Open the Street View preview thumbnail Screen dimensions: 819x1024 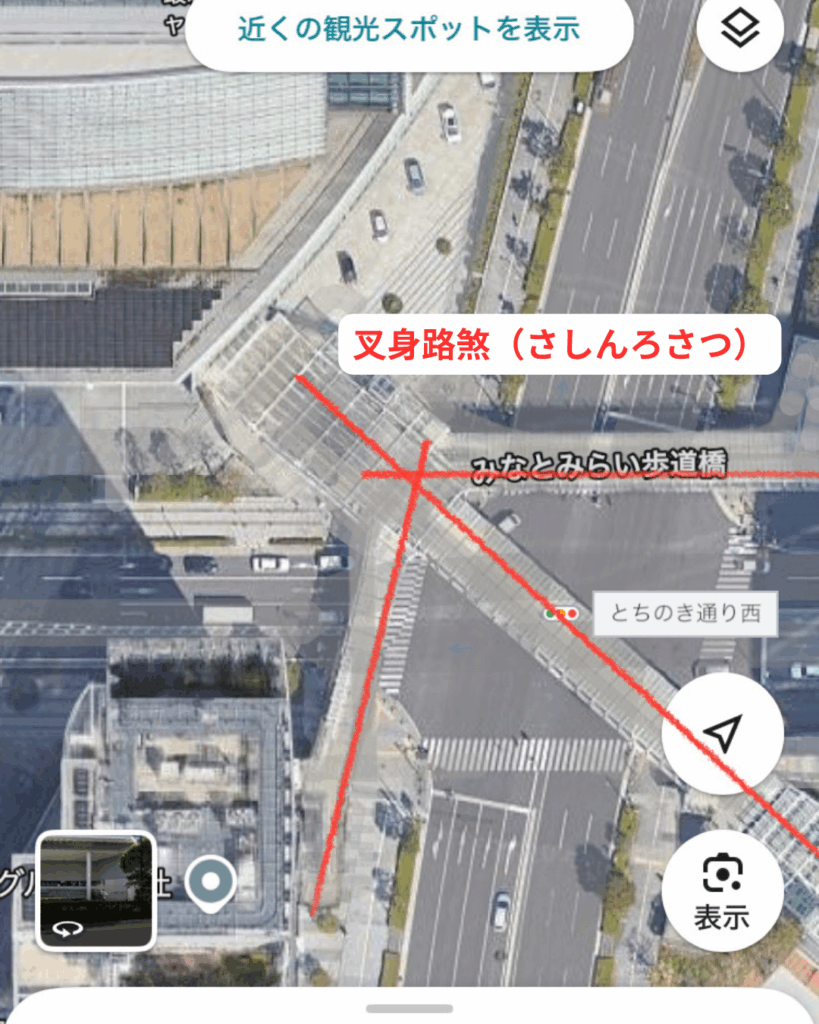(96, 890)
